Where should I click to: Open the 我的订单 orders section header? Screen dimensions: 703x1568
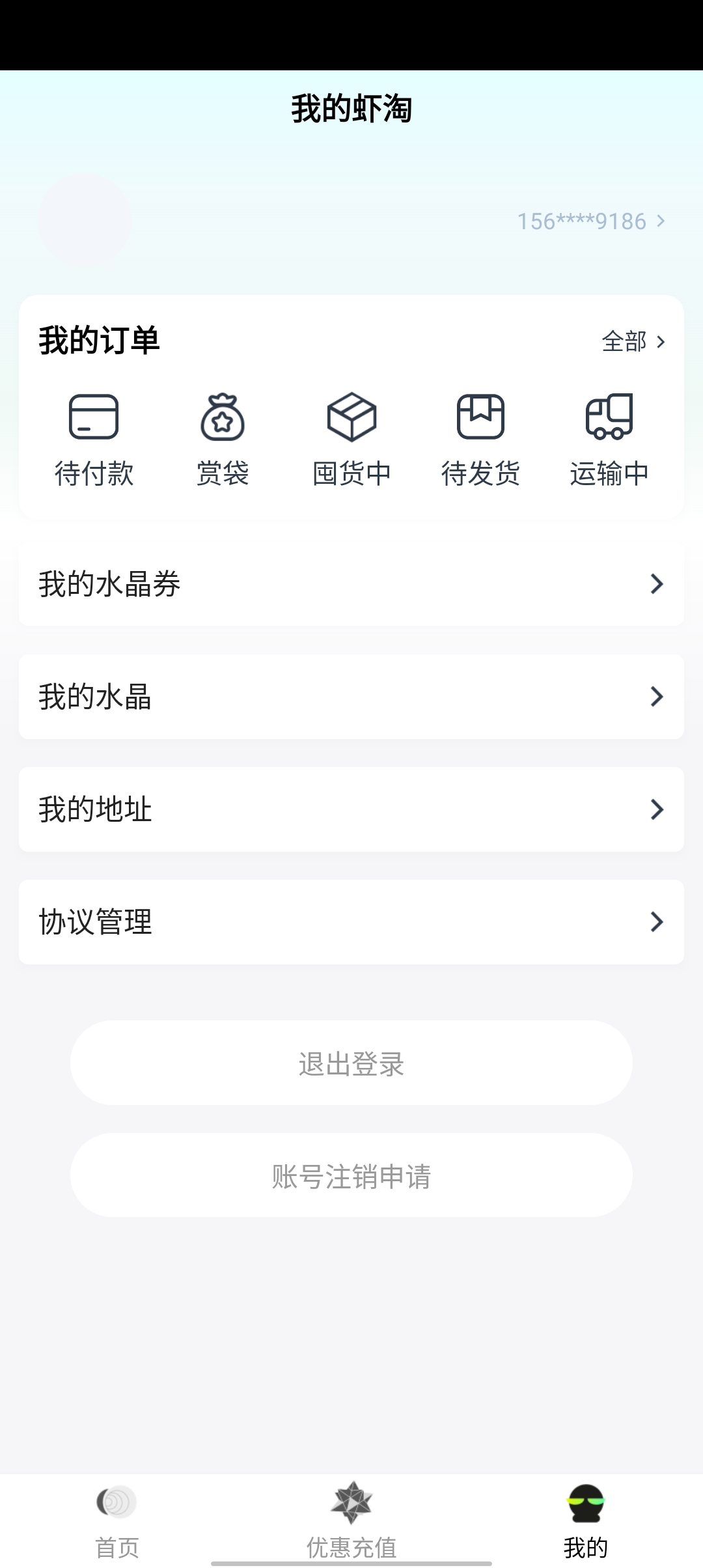coord(99,341)
